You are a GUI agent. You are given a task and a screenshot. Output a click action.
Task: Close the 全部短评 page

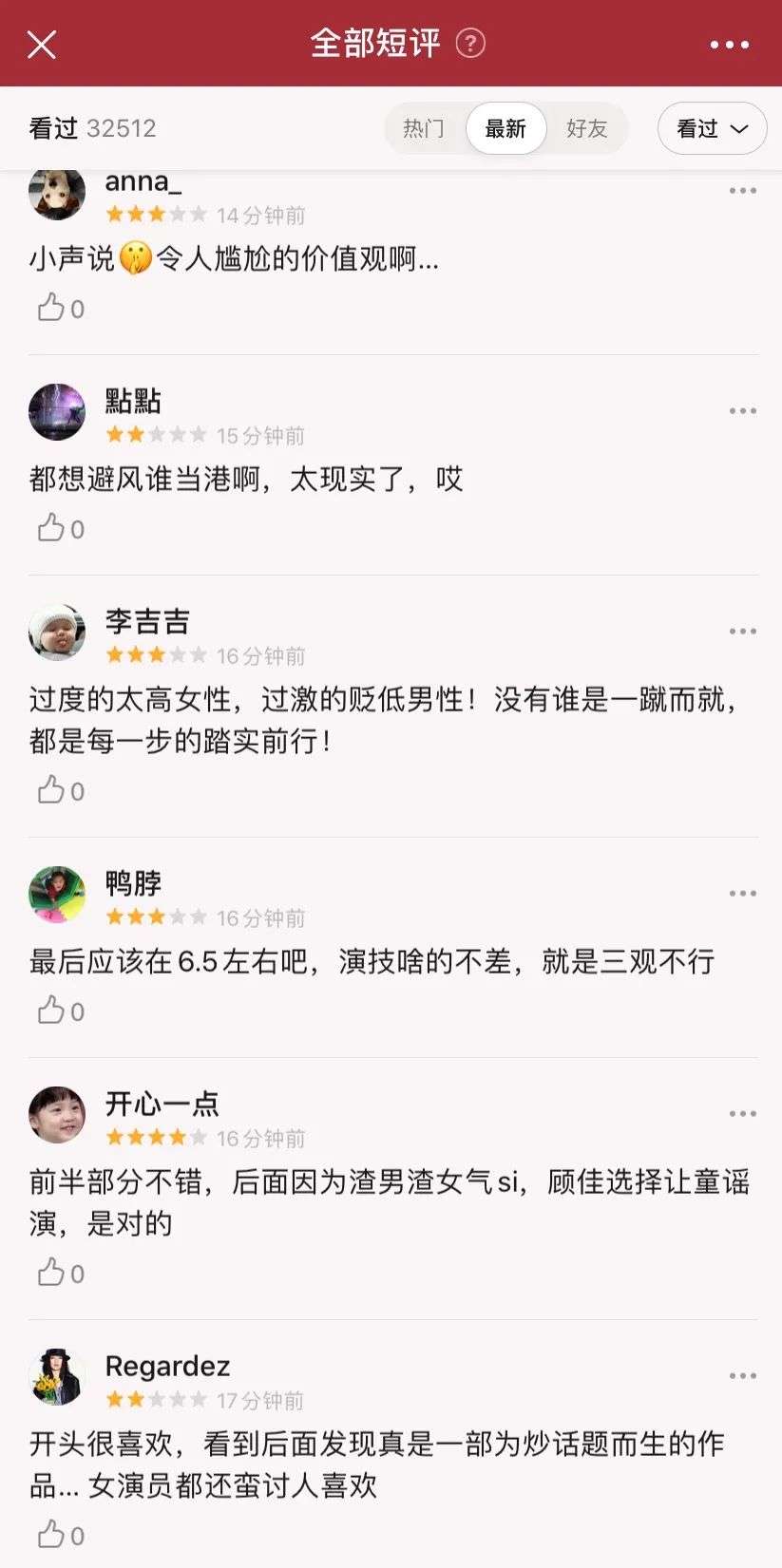pos(42,44)
